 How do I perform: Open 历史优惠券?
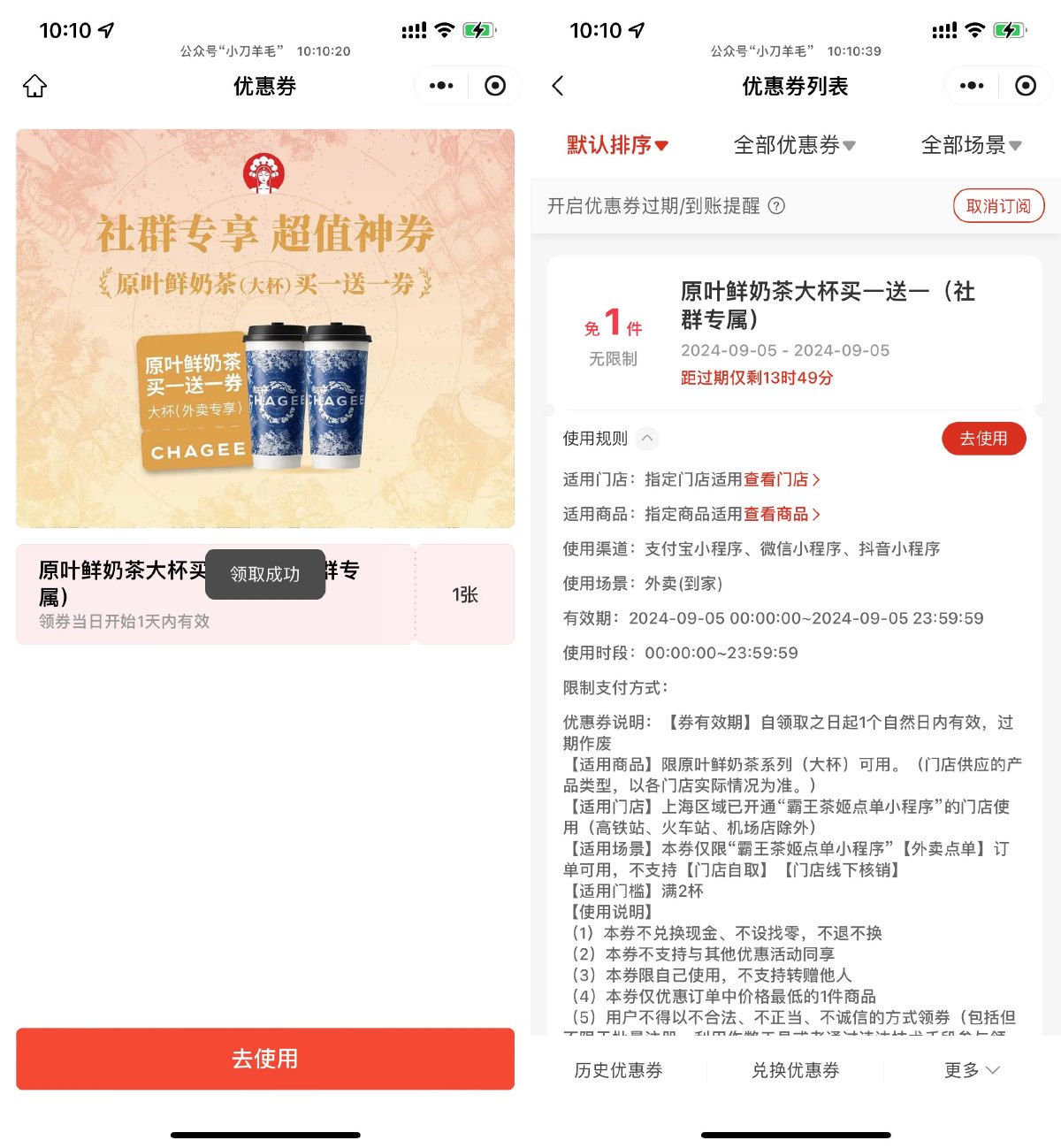(618, 1070)
